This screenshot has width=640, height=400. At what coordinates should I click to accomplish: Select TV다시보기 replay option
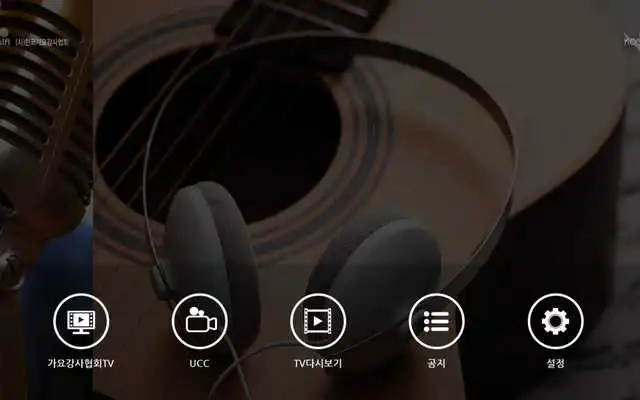[x=318, y=321]
